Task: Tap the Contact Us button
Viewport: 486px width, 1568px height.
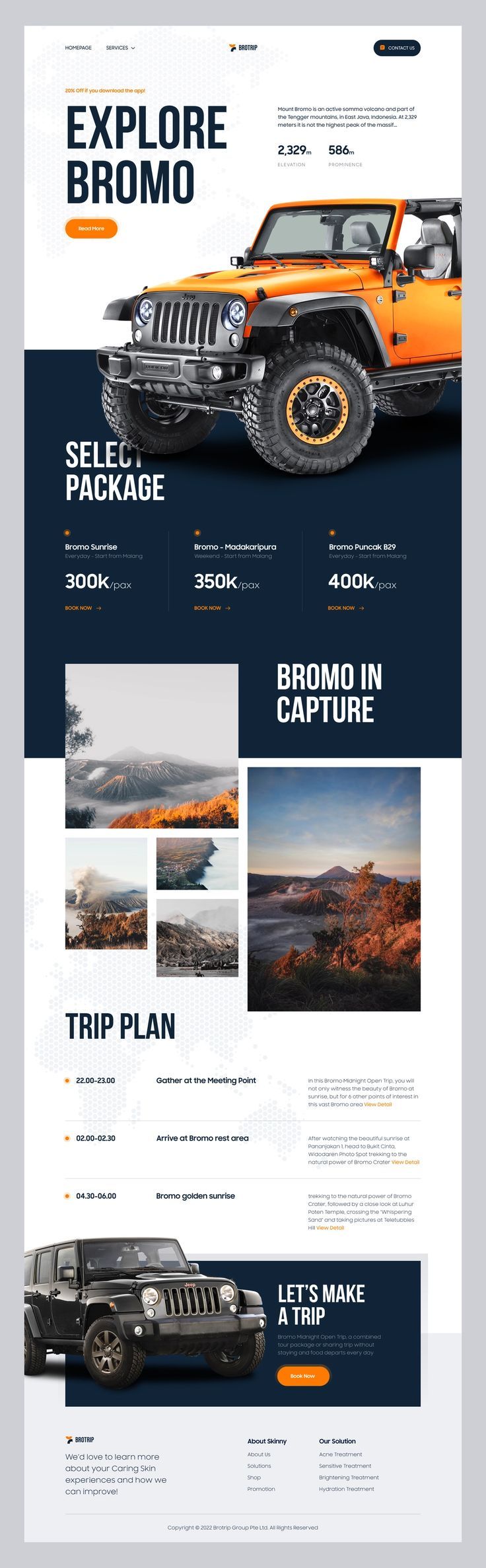Action: pyautogui.click(x=397, y=48)
